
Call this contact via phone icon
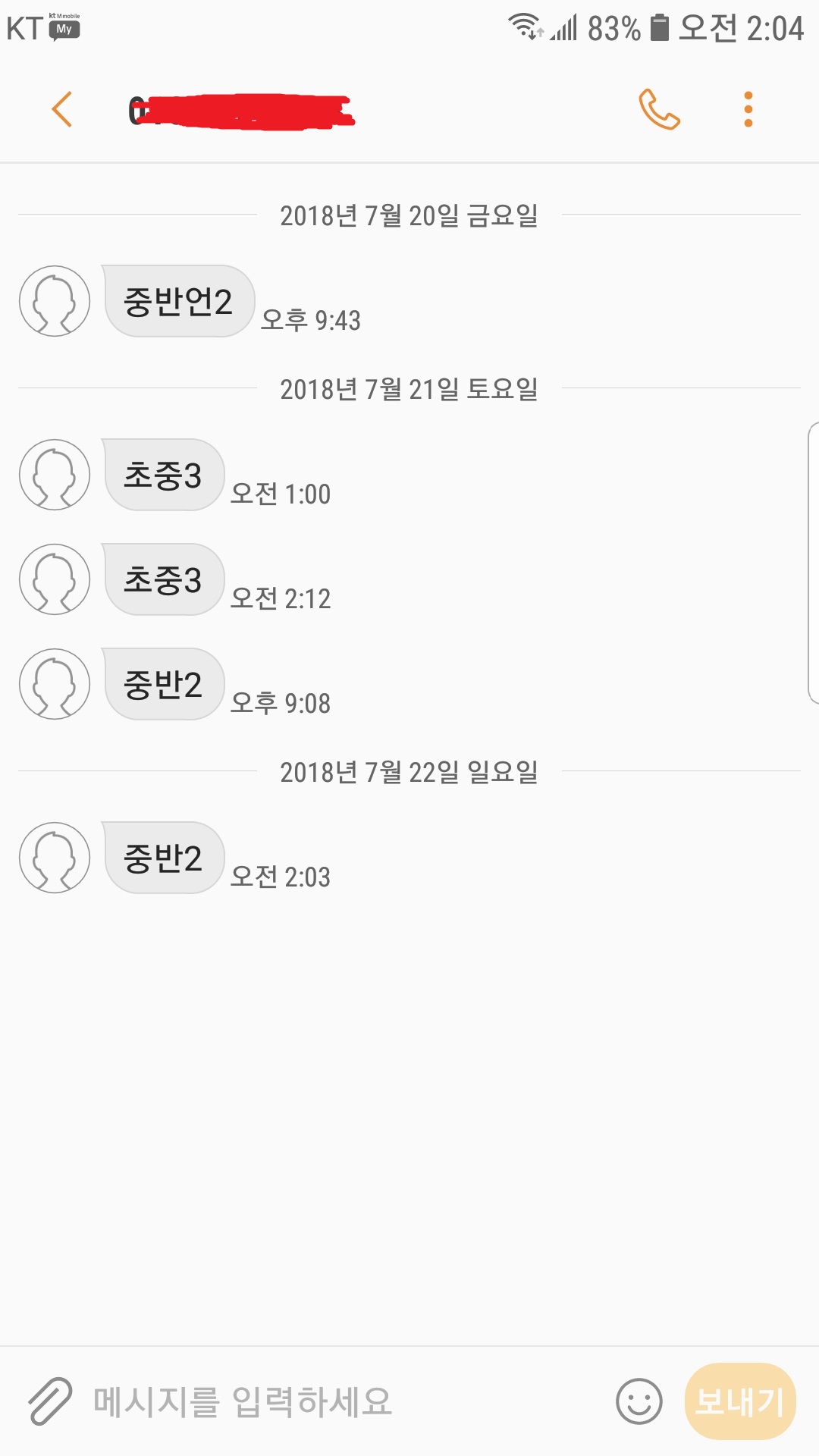click(x=659, y=109)
